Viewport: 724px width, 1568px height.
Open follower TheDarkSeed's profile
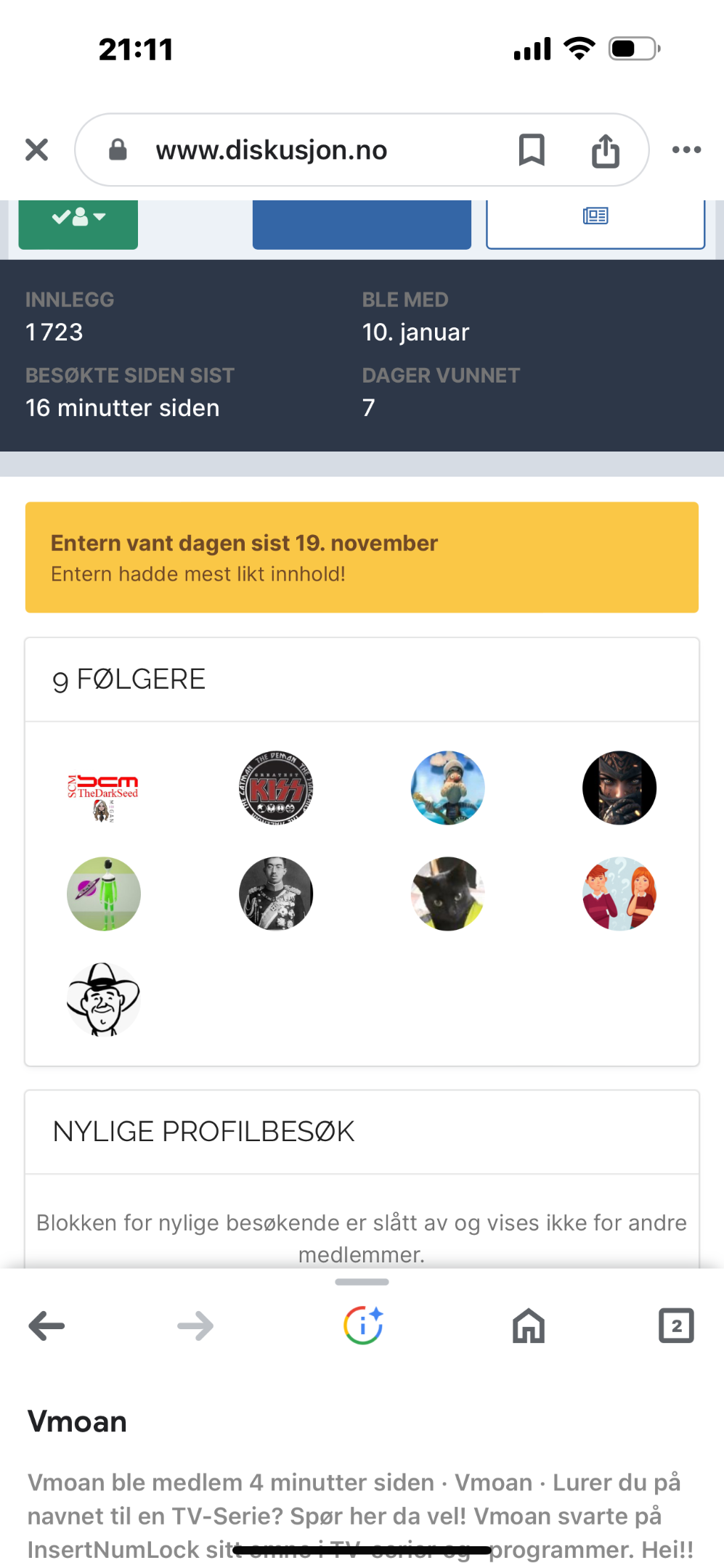pos(104,788)
